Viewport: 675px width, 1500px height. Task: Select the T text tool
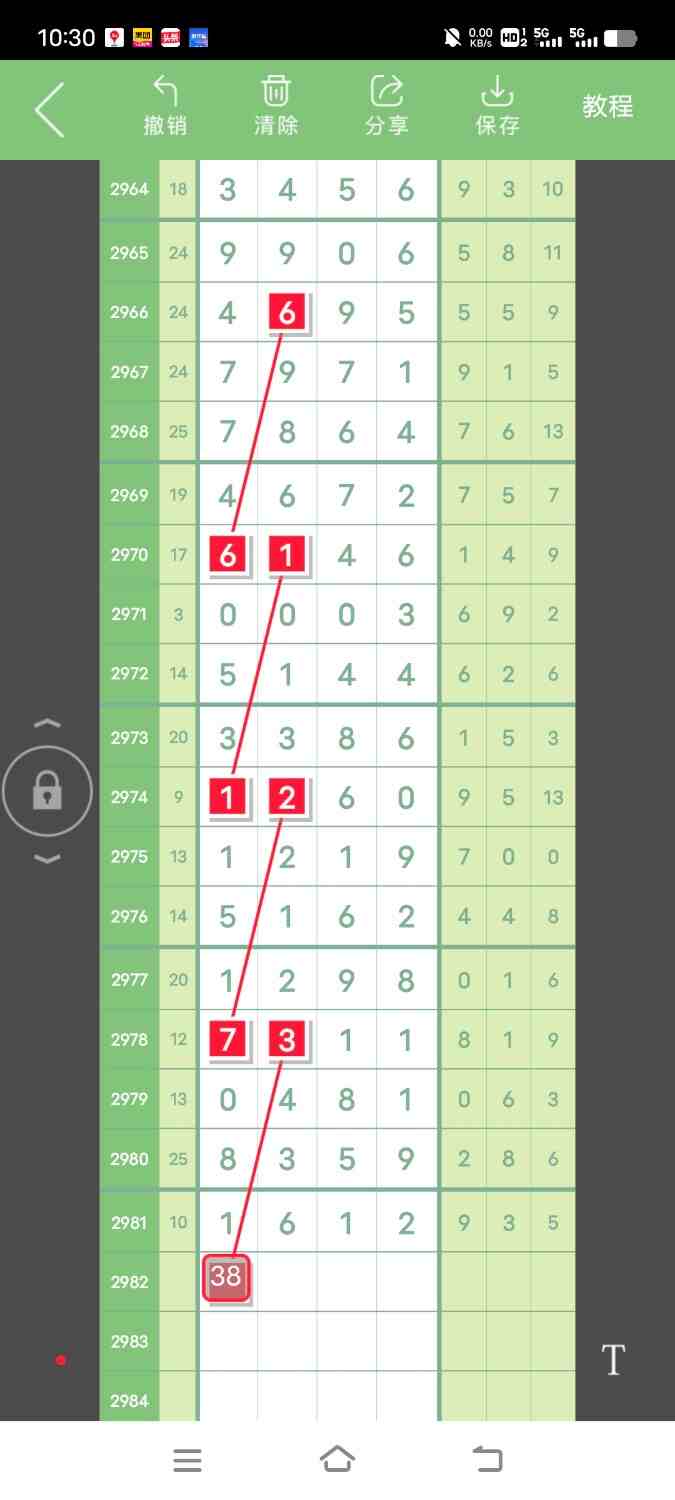(612, 1360)
